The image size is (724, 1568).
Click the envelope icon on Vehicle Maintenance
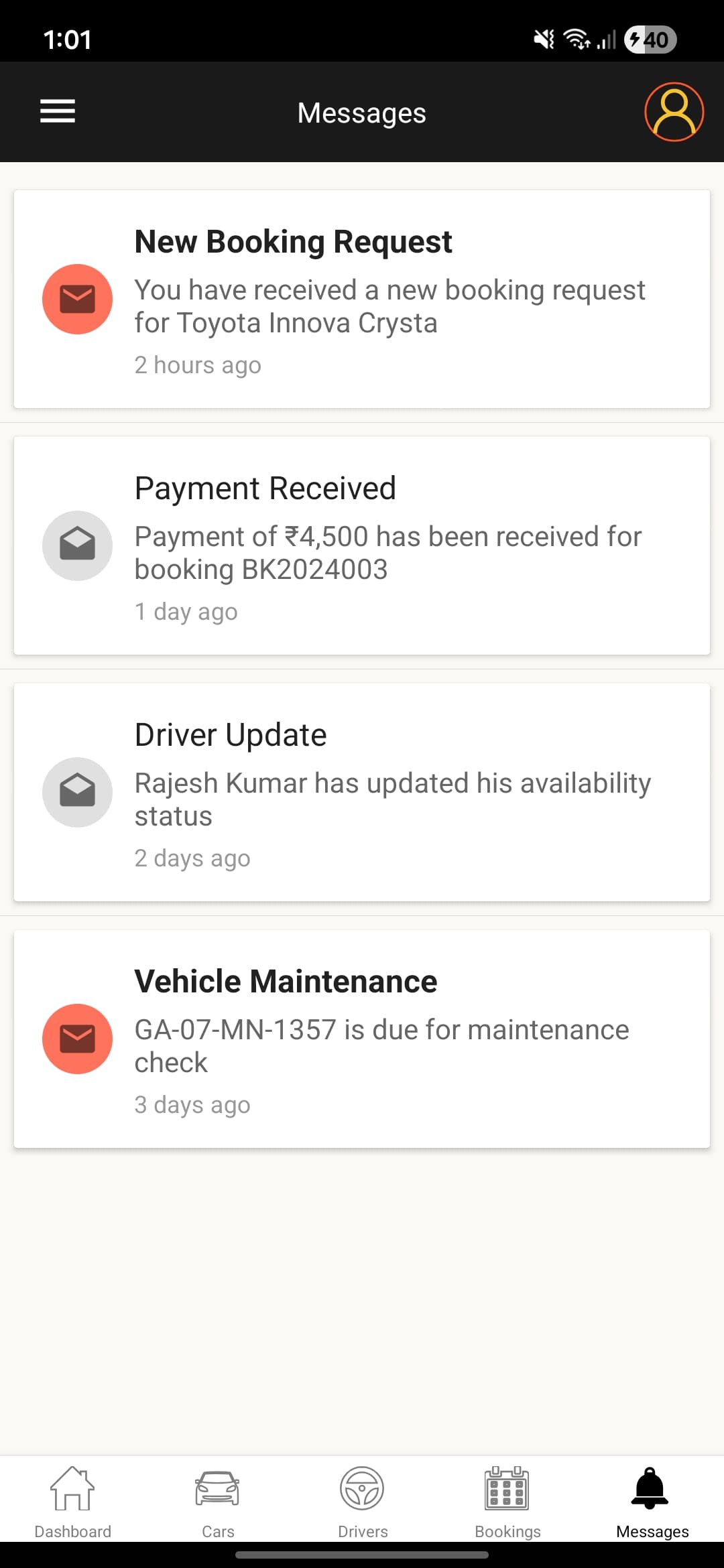pos(77,1039)
